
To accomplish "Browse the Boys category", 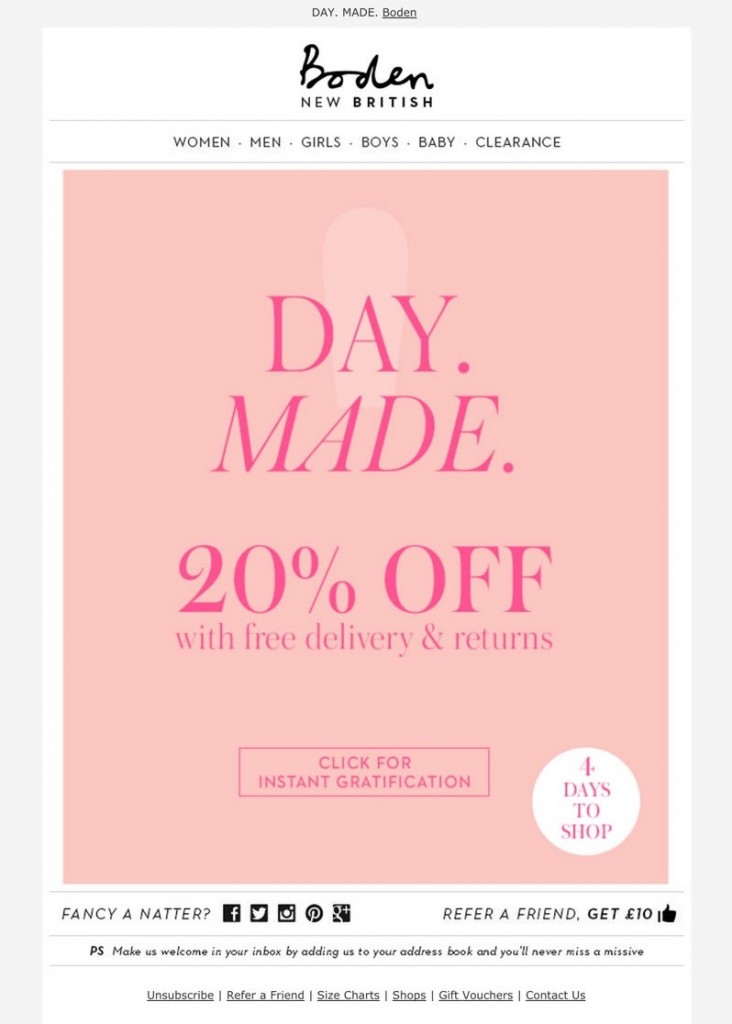I will pos(379,142).
